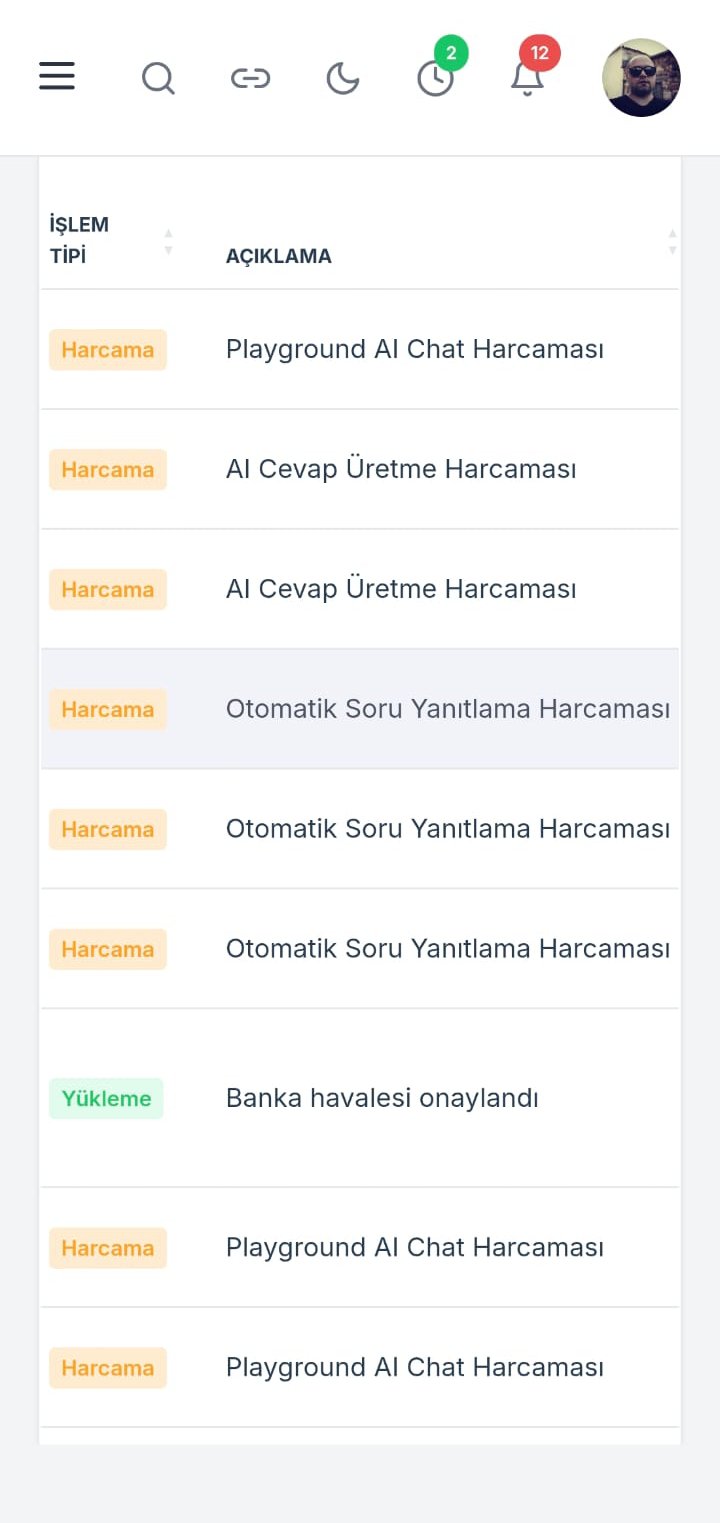Image resolution: width=720 pixels, height=1523 pixels.
Task: Select the highlighted Otomatik Soru Yanıtlama row
Action: click(x=448, y=708)
